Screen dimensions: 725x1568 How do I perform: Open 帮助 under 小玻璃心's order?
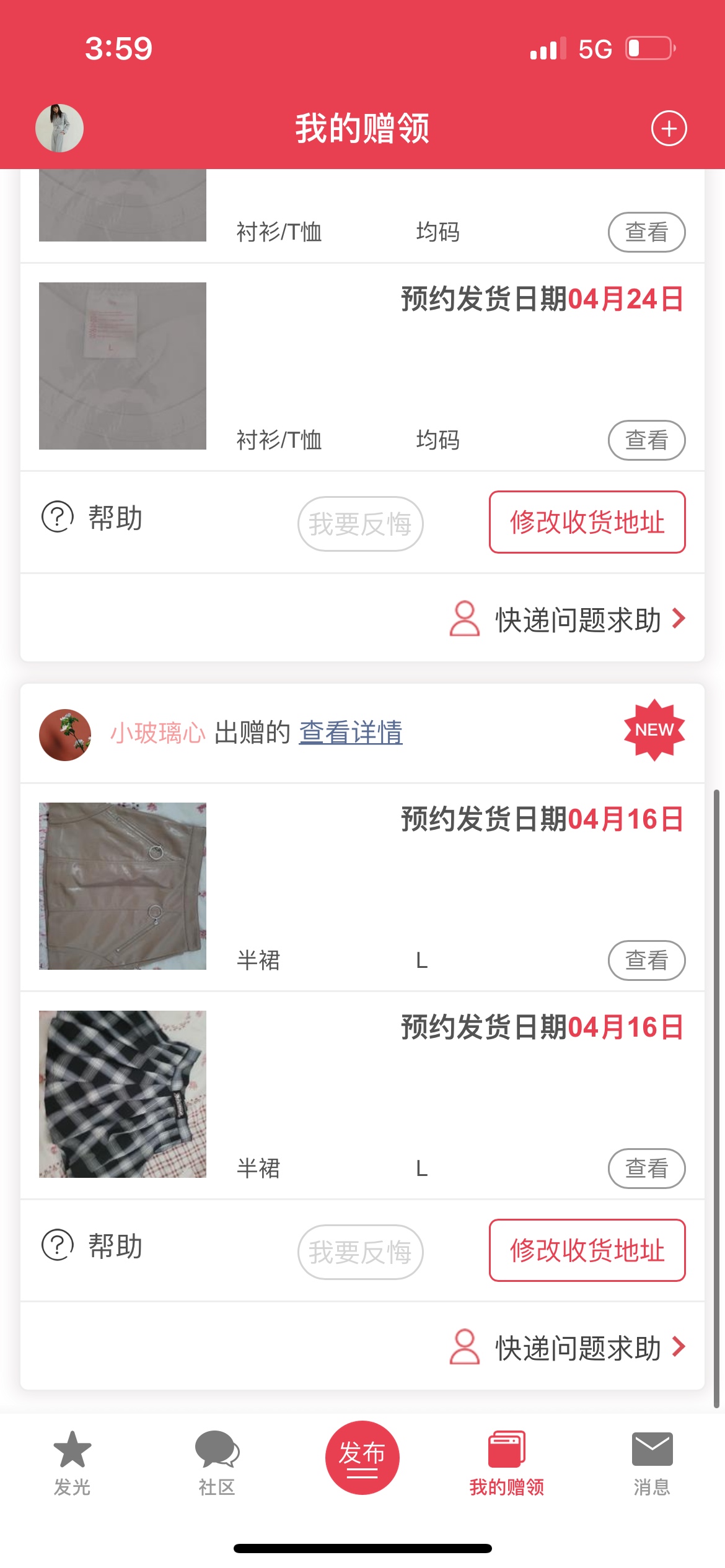coord(92,1245)
